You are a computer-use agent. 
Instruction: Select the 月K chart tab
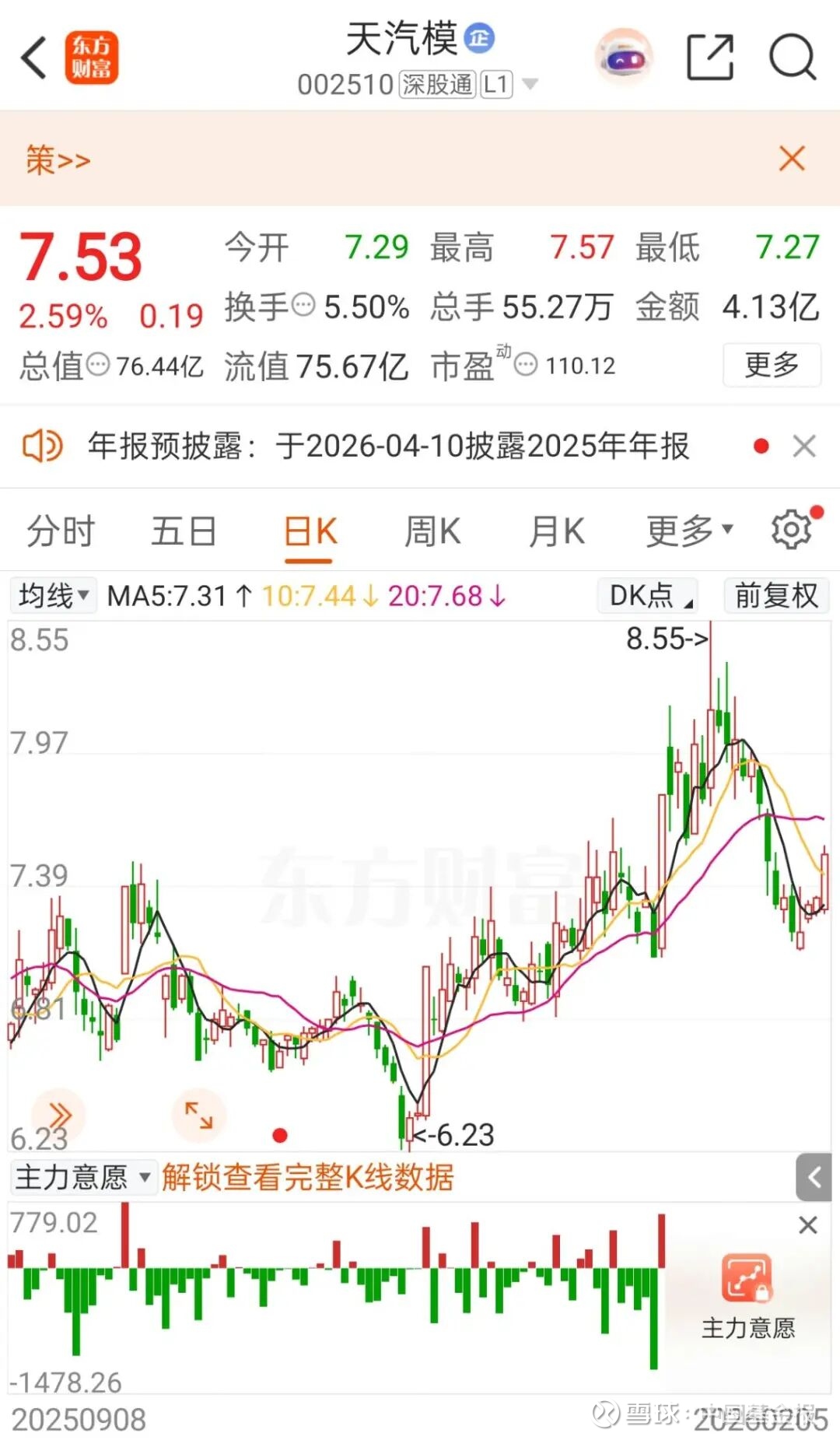(557, 532)
